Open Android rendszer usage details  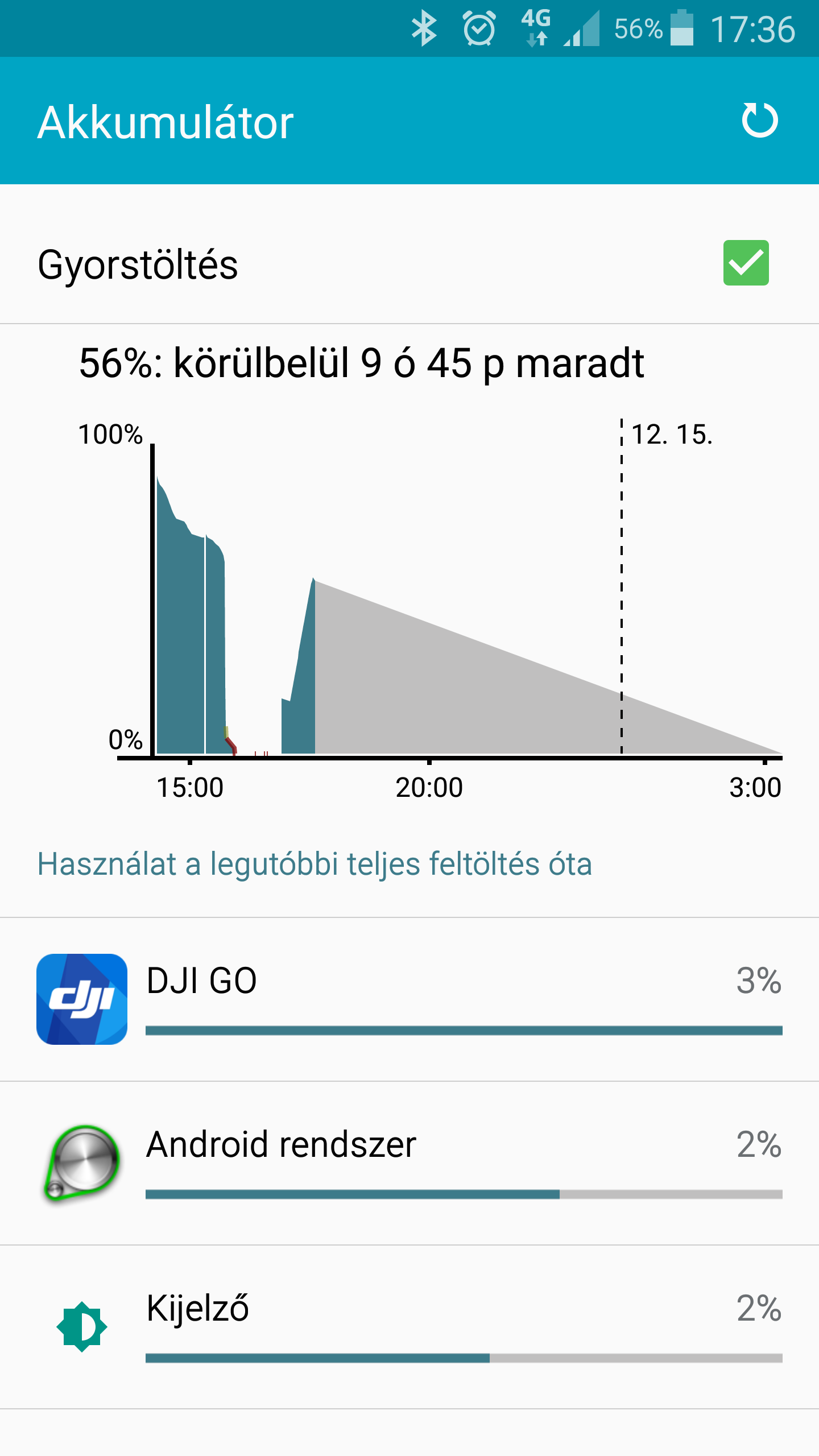pyautogui.click(x=409, y=1163)
